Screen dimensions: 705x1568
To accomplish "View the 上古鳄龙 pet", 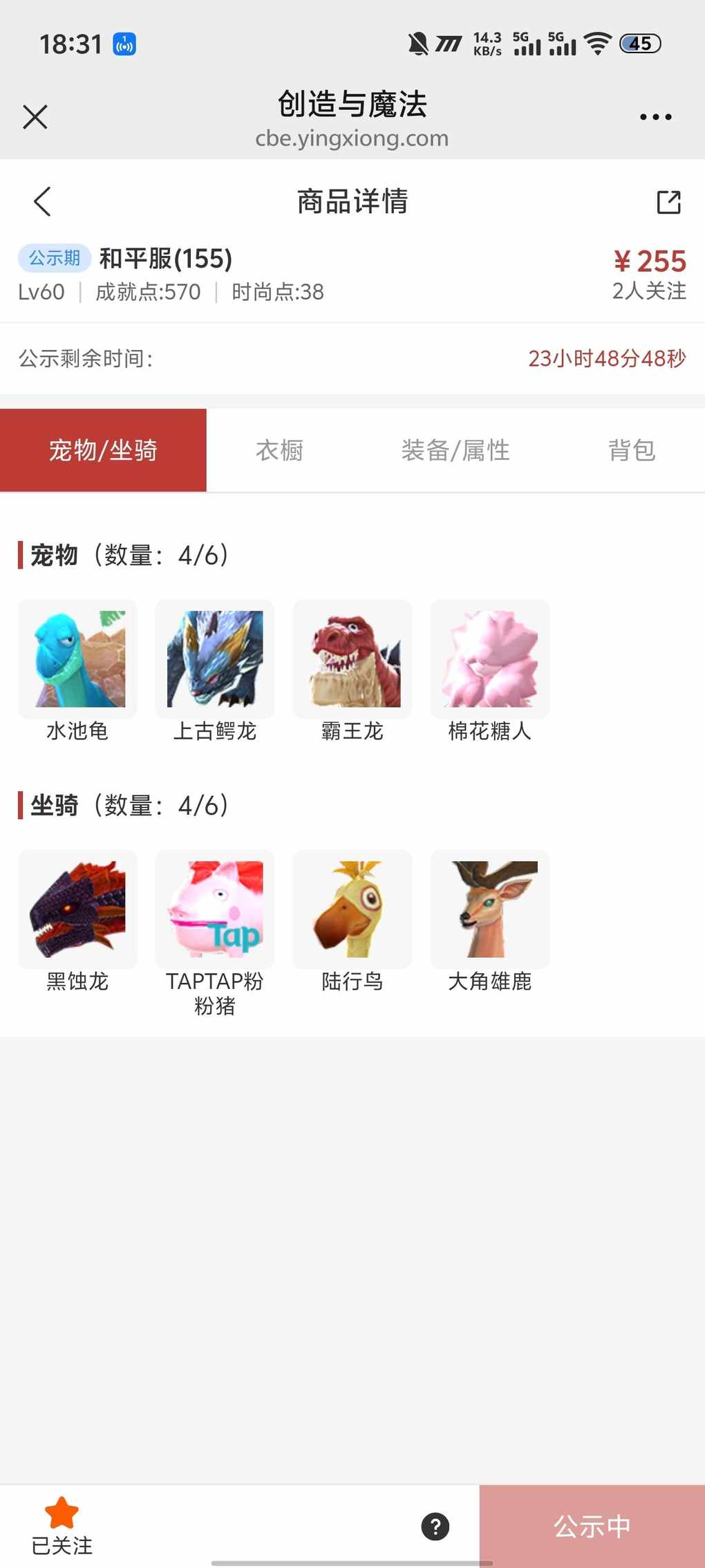I will 215,659.
